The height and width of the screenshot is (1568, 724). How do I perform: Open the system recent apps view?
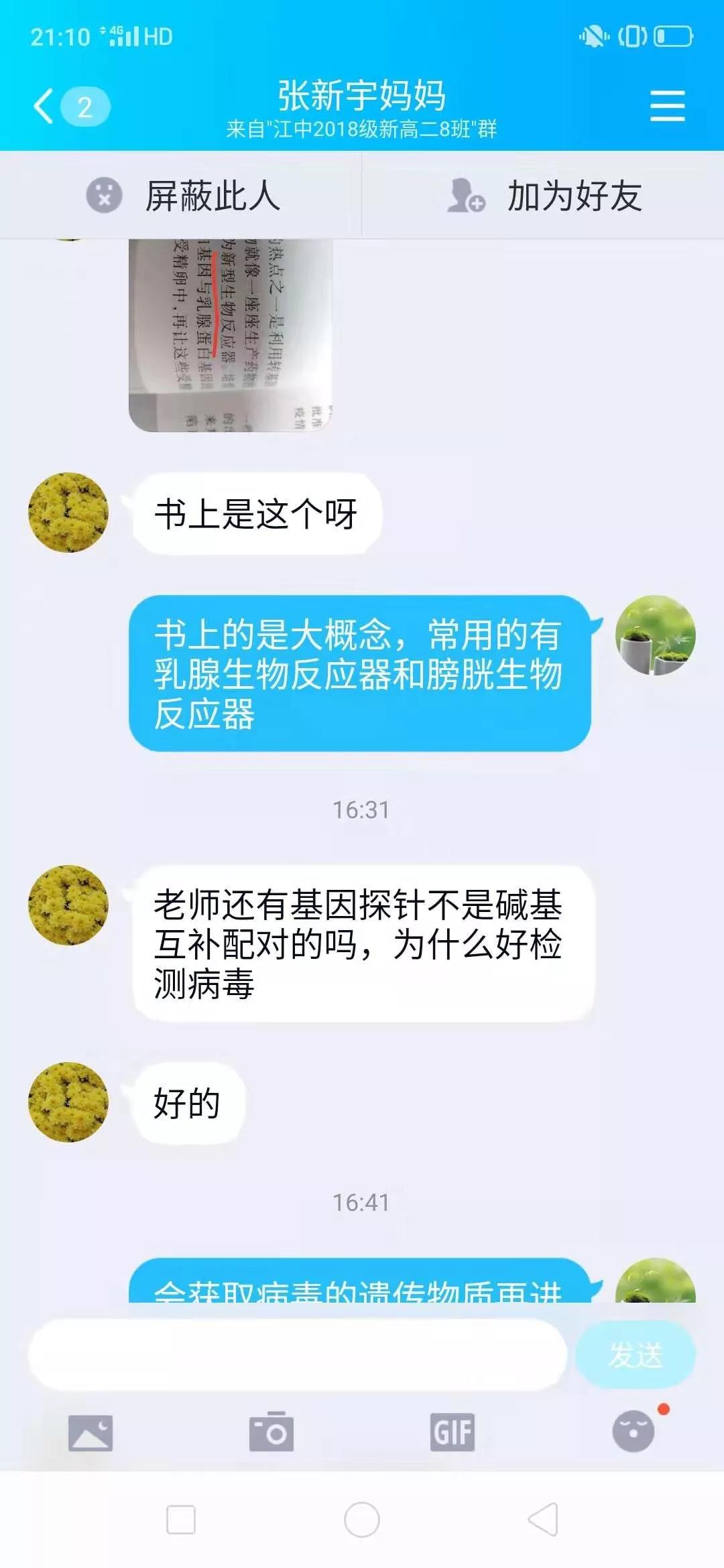(181, 1519)
